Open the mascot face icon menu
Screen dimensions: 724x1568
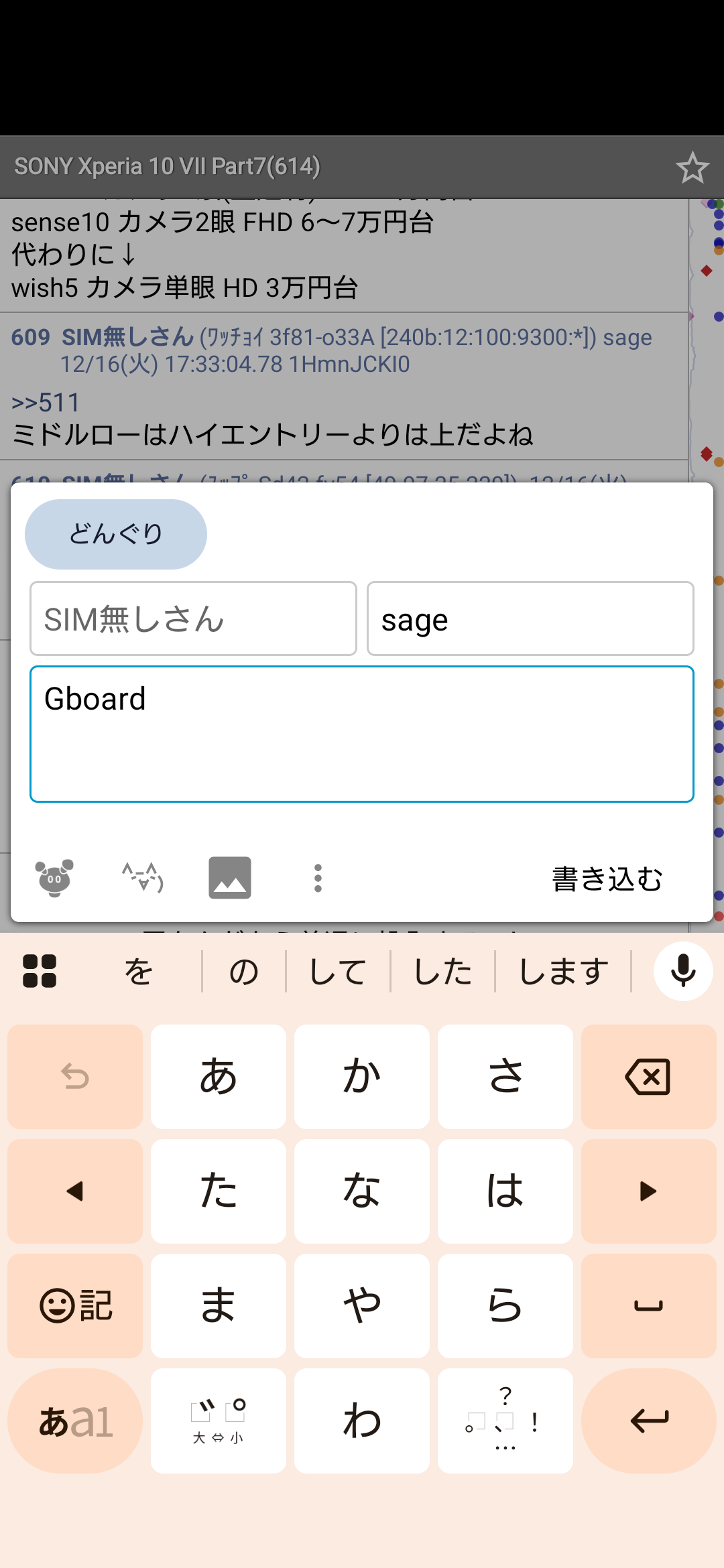(54, 878)
